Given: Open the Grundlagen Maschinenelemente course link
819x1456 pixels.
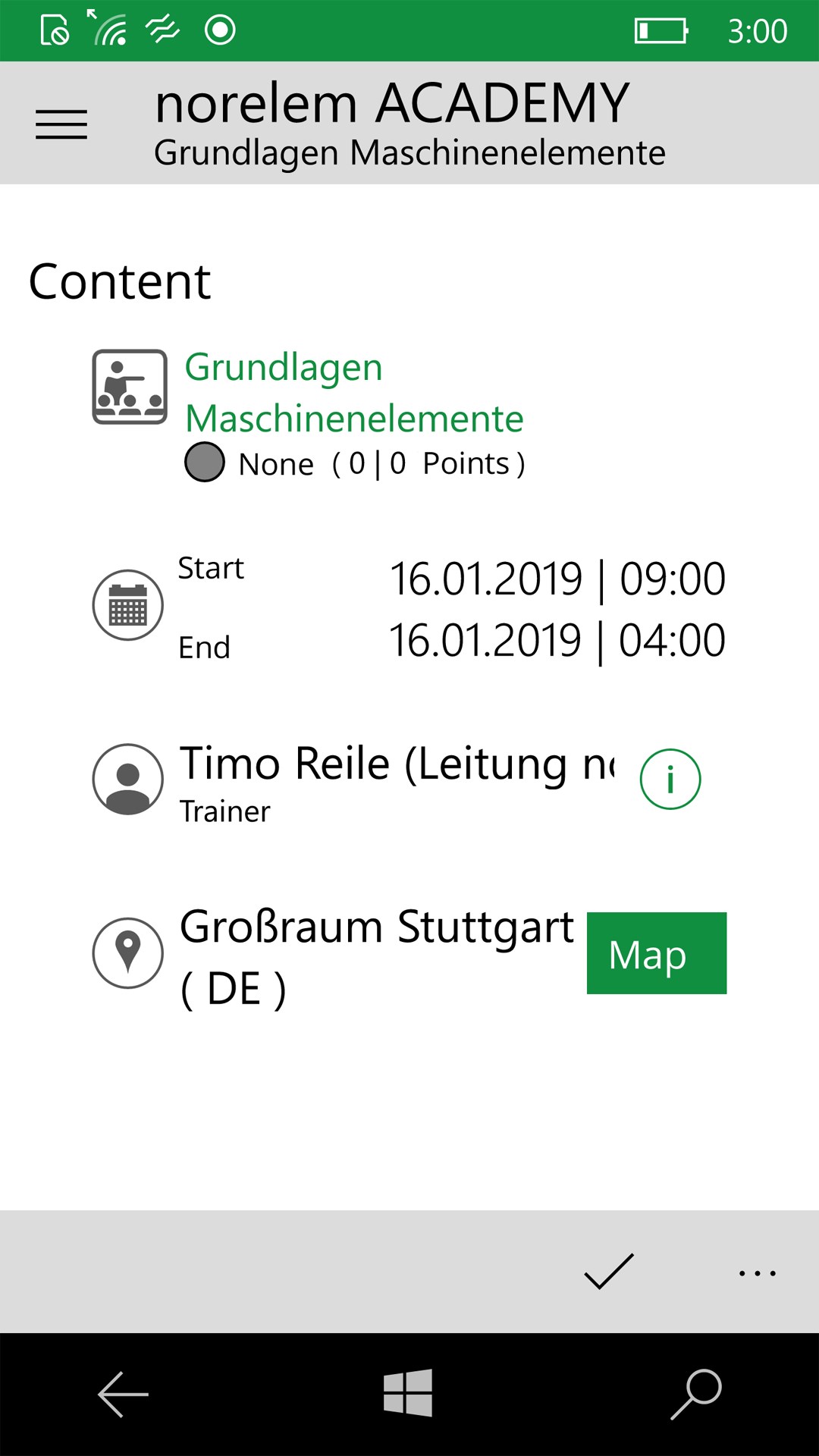Looking at the screenshot, I should tap(354, 392).
